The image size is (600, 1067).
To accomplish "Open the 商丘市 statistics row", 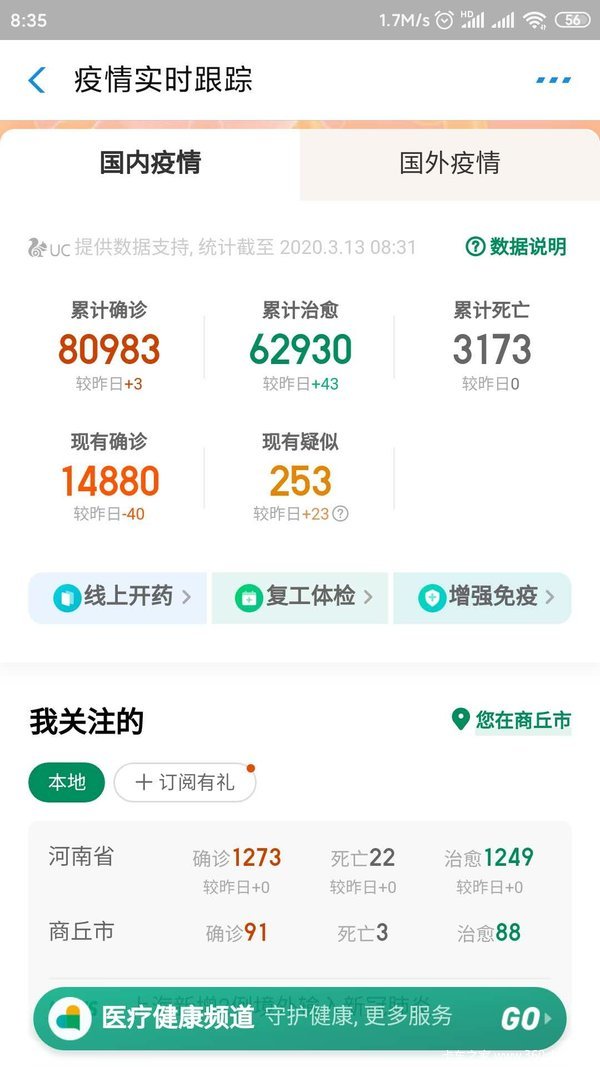I will click(x=300, y=932).
